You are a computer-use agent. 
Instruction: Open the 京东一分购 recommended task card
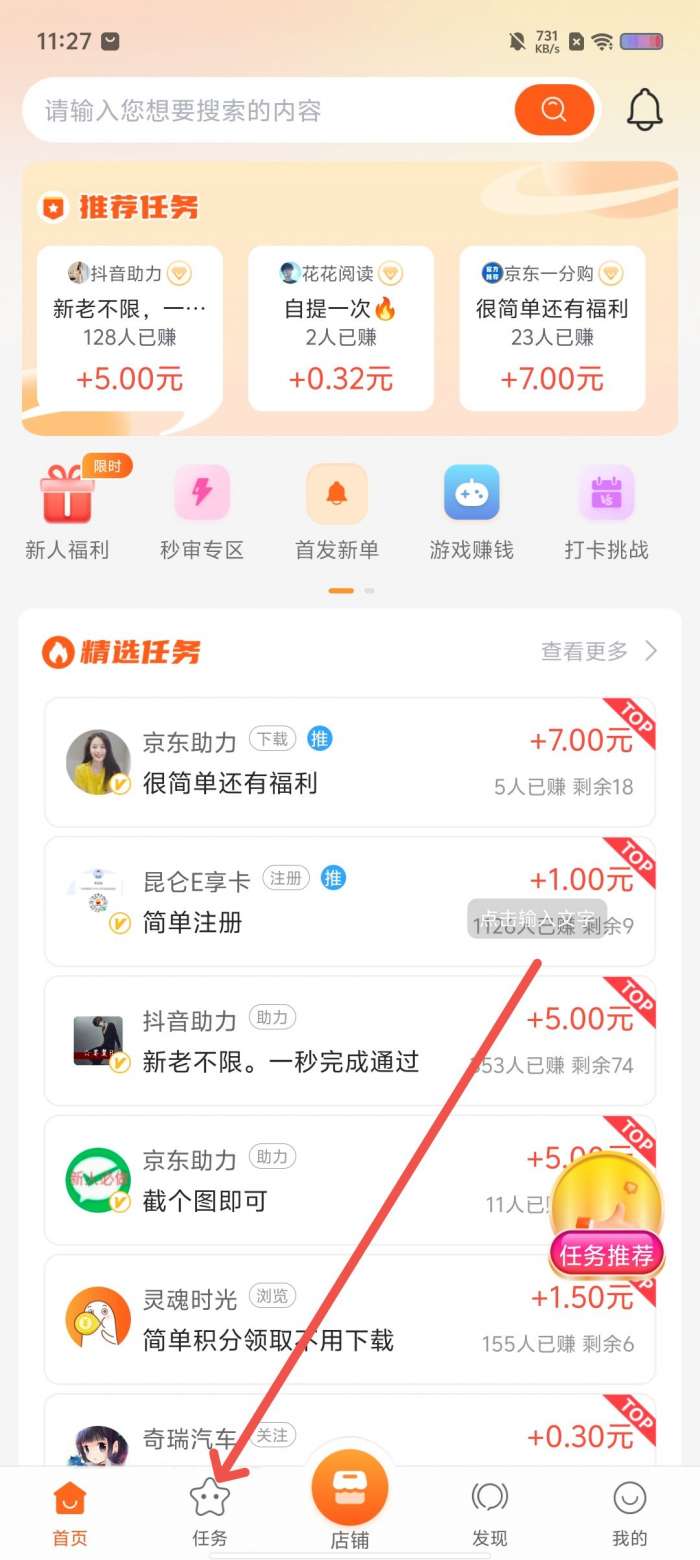click(552, 328)
